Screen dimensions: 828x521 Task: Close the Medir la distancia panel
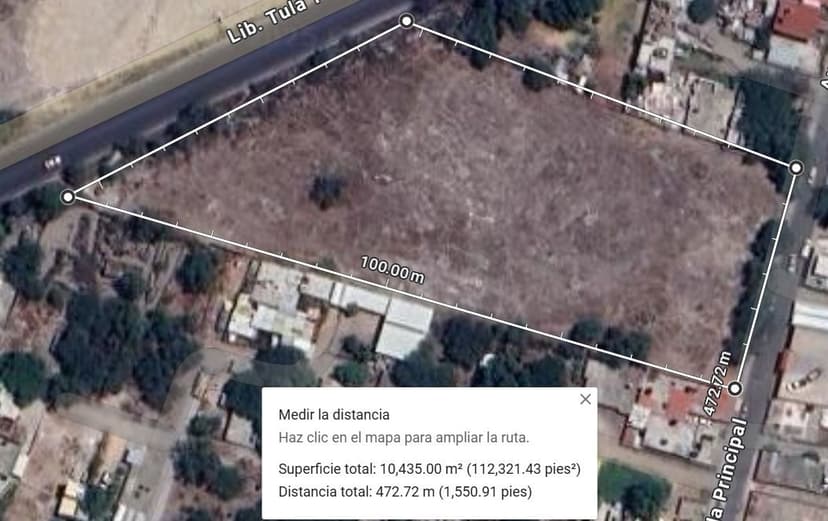click(x=585, y=399)
